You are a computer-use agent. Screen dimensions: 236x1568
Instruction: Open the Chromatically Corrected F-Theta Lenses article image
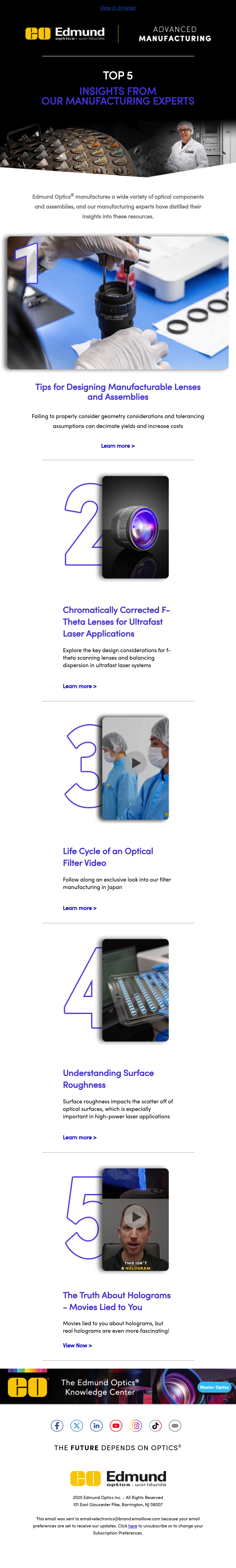(x=135, y=527)
